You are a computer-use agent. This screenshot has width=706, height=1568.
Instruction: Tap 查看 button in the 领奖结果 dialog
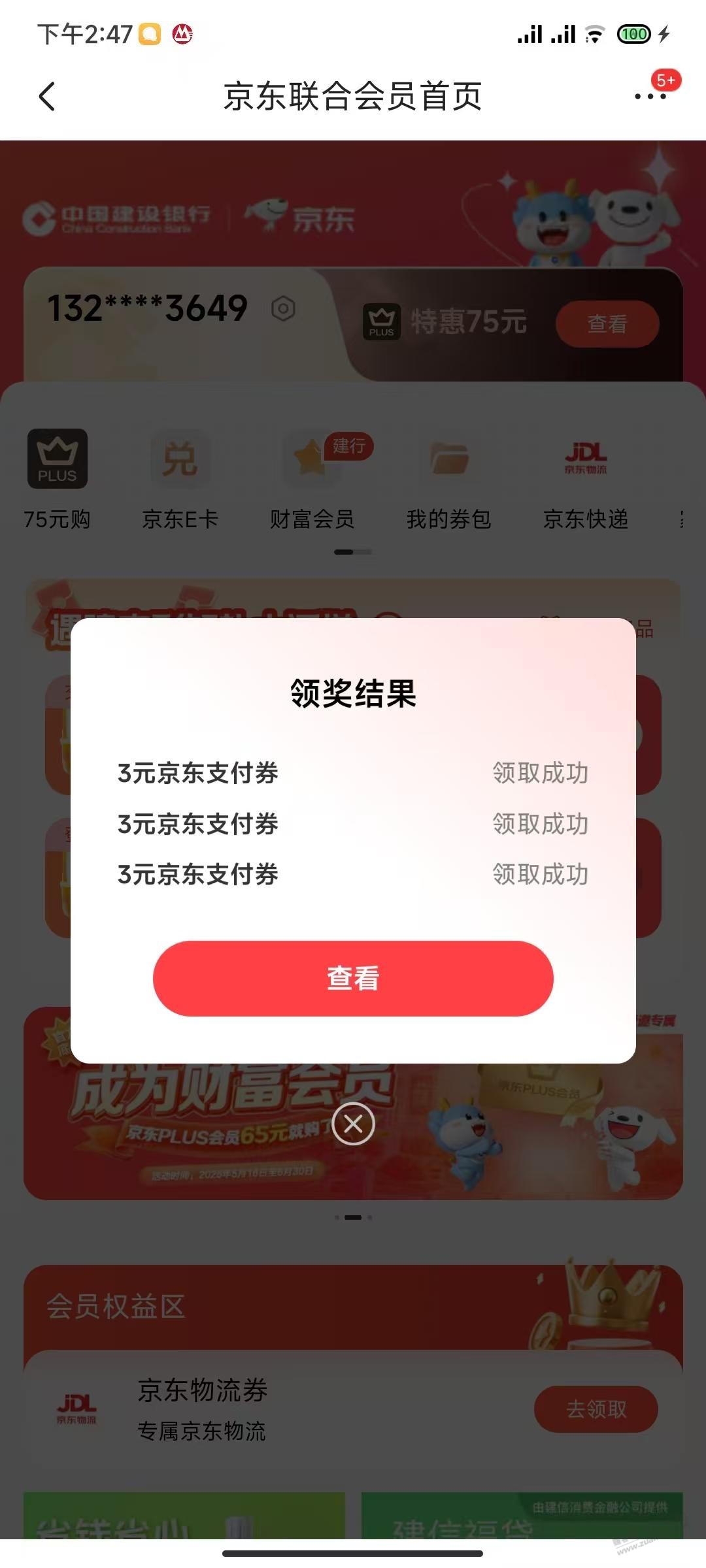352,978
